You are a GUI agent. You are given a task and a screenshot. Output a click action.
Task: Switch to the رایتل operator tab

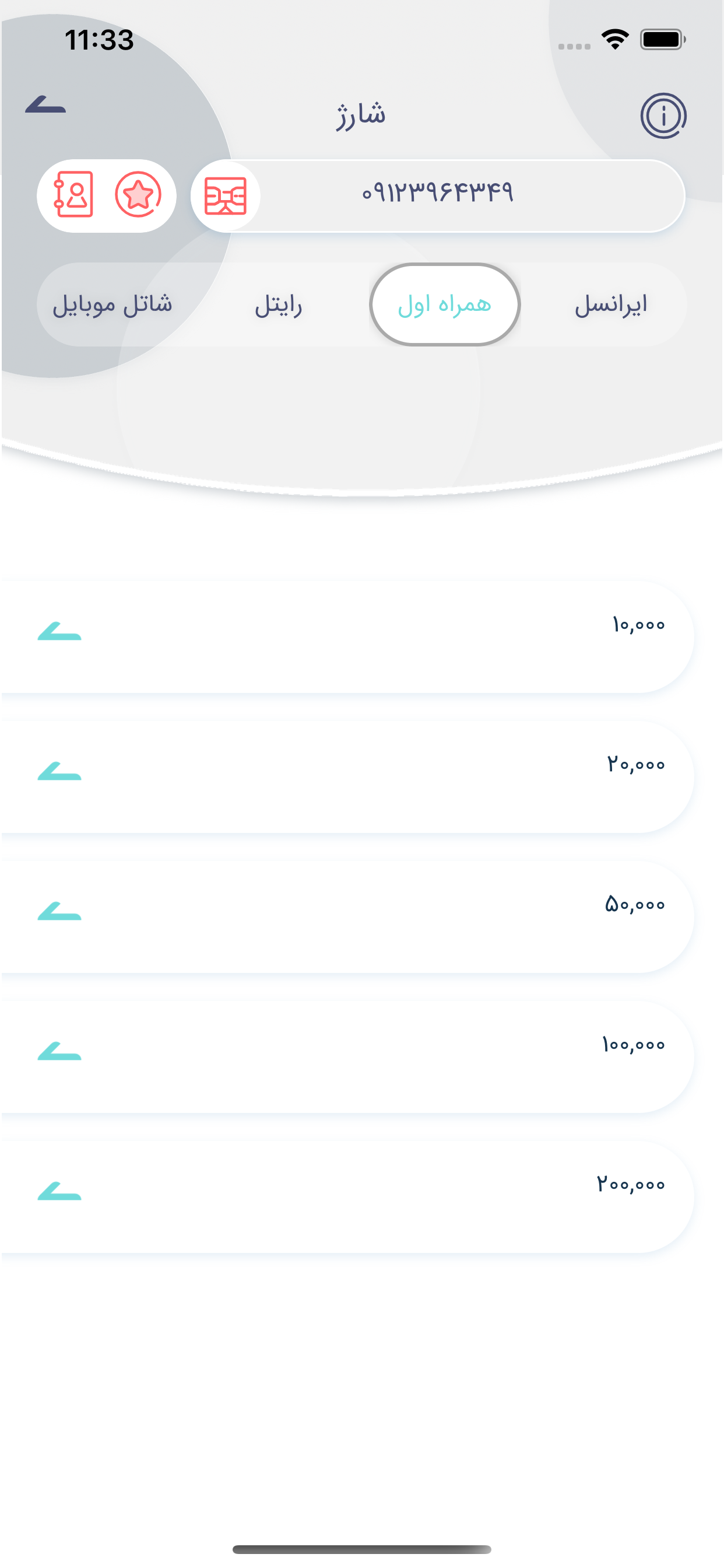click(279, 304)
